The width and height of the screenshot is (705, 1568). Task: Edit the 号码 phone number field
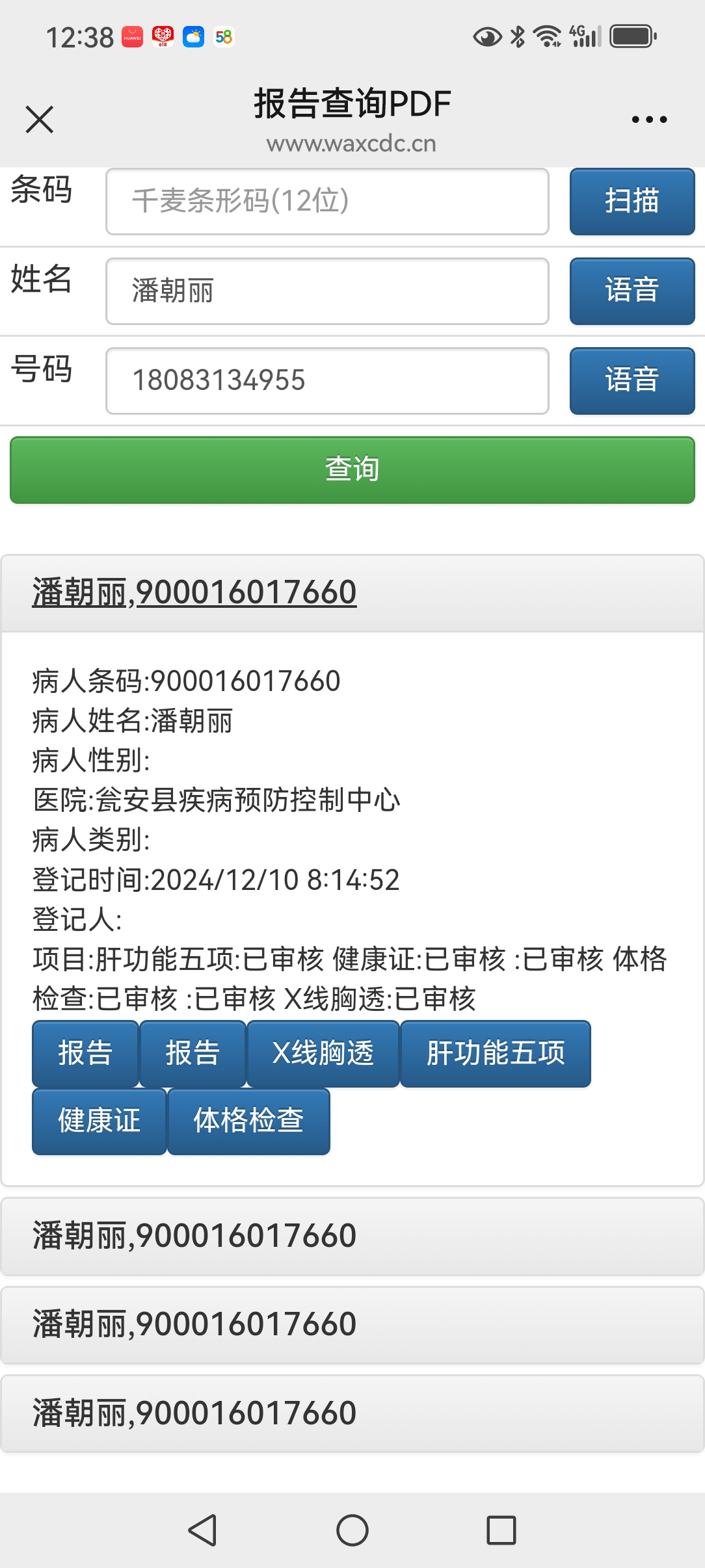coord(327,381)
